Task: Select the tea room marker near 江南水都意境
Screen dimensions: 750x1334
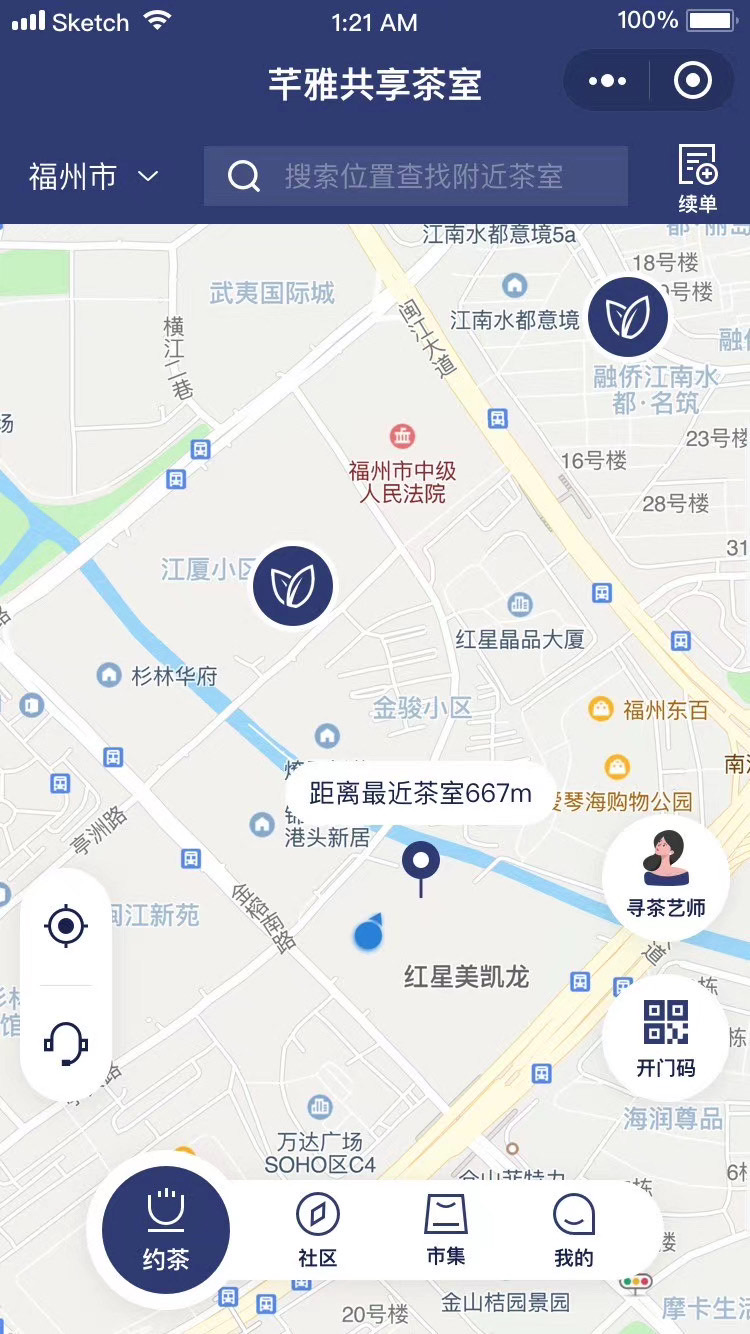Action: tap(628, 317)
